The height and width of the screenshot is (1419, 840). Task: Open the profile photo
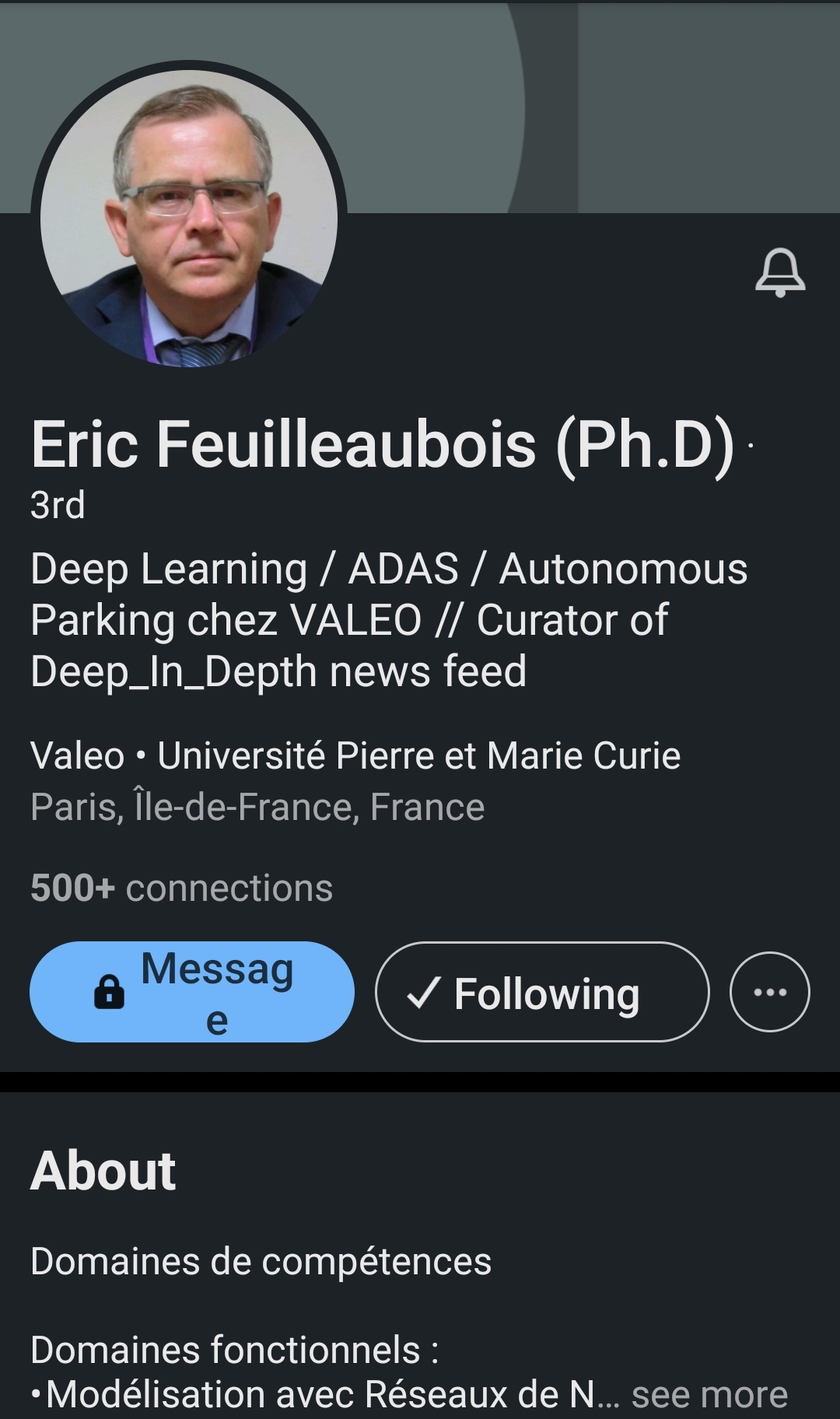(x=189, y=218)
